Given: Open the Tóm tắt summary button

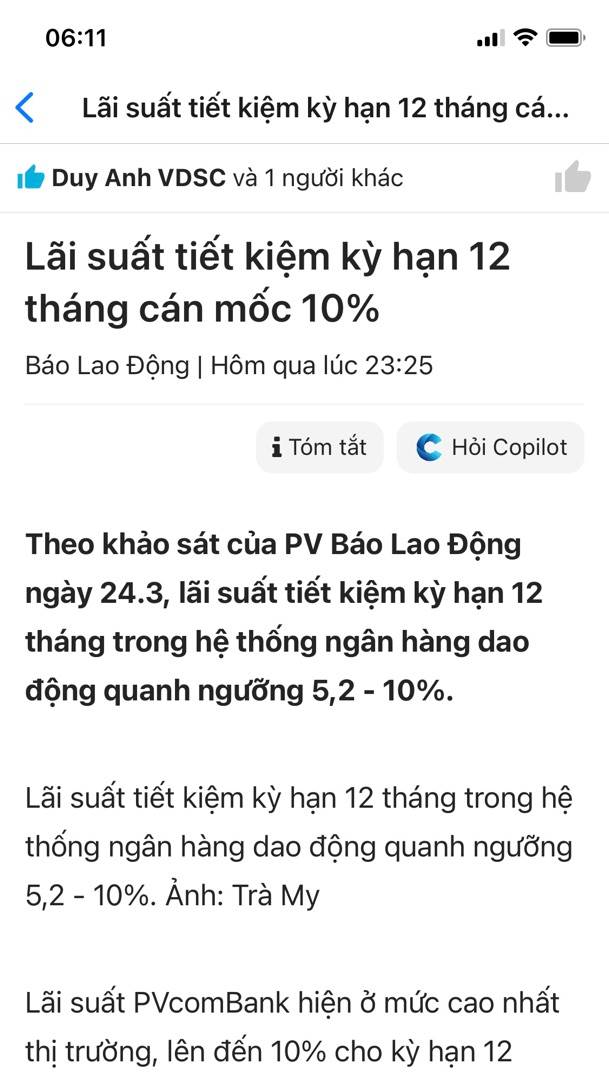Looking at the screenshot, I should pyautogui.click(x=319, y=447).
